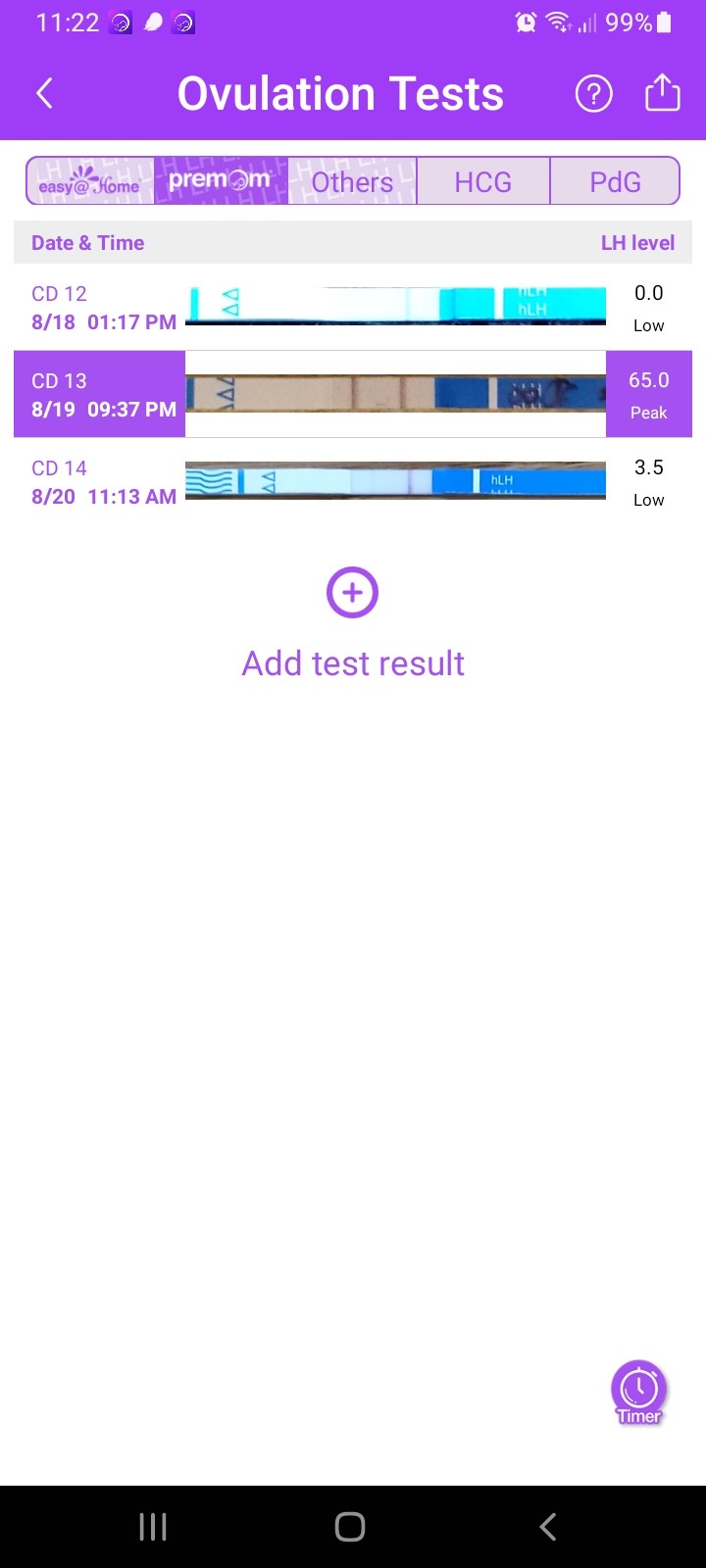Image resolution: width=706 pixels, height=1568 pixels.
Task: Open the HCG tab
Action: 482,182
